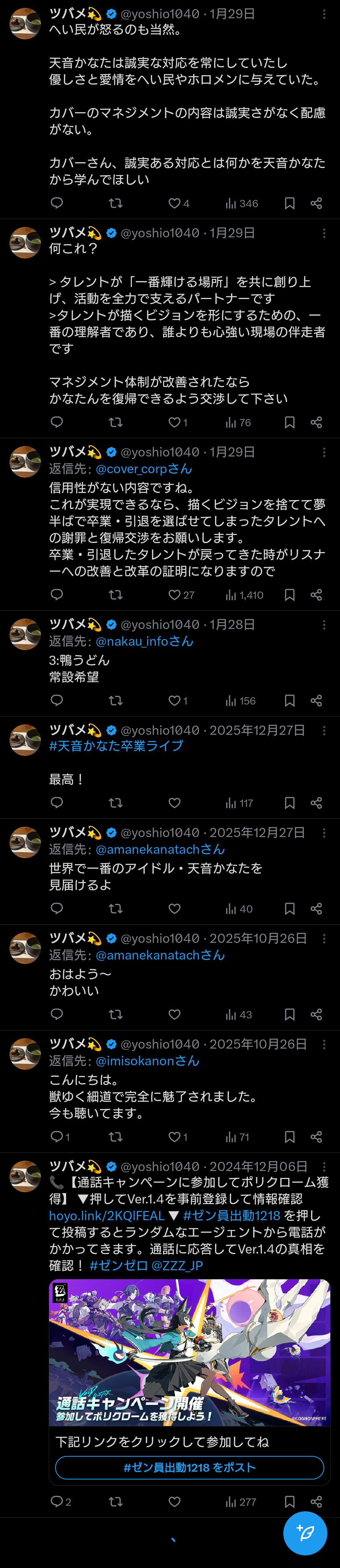Open hashtag #天音かなた卒業ライブ

(116, 746)
